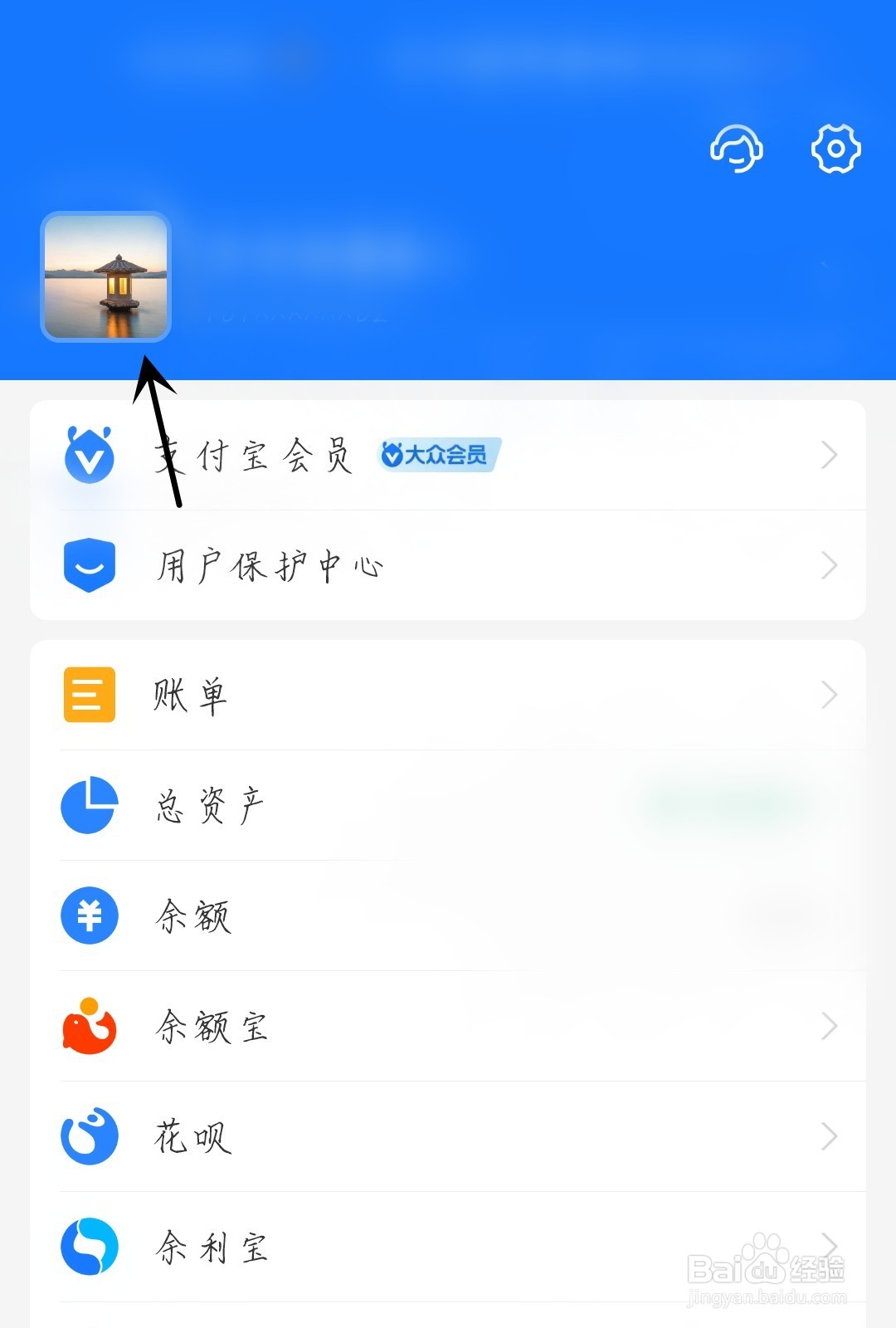This screenshot has height=1328, width=896.
Task: Open the yellow 账单 bill icon
Action: 90,696
